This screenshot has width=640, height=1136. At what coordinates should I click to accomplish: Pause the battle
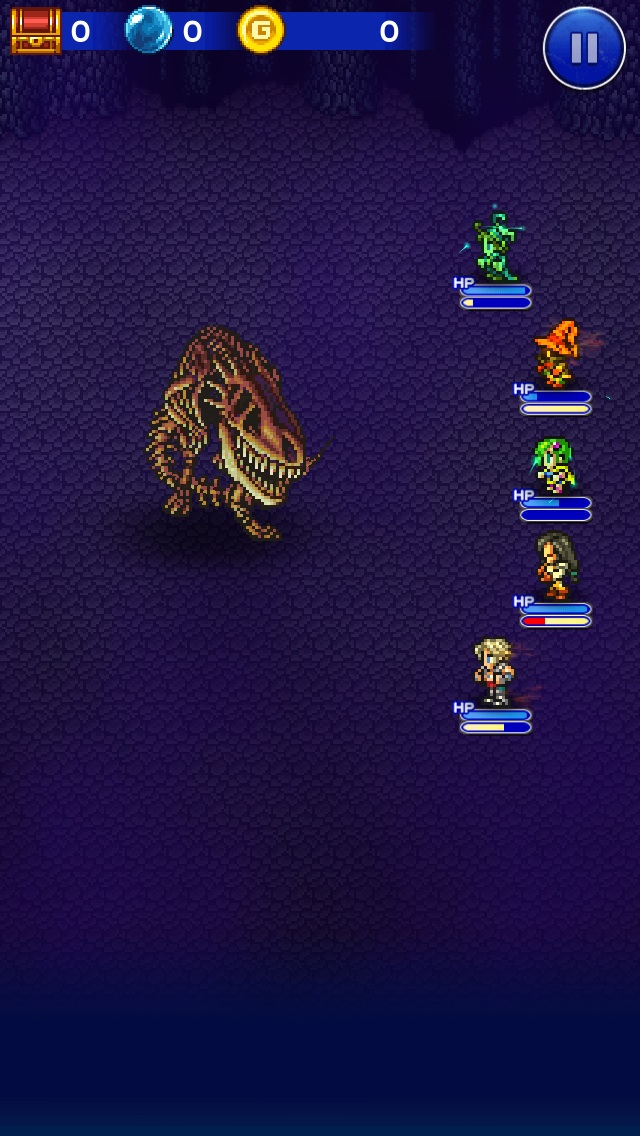[584, 48]
